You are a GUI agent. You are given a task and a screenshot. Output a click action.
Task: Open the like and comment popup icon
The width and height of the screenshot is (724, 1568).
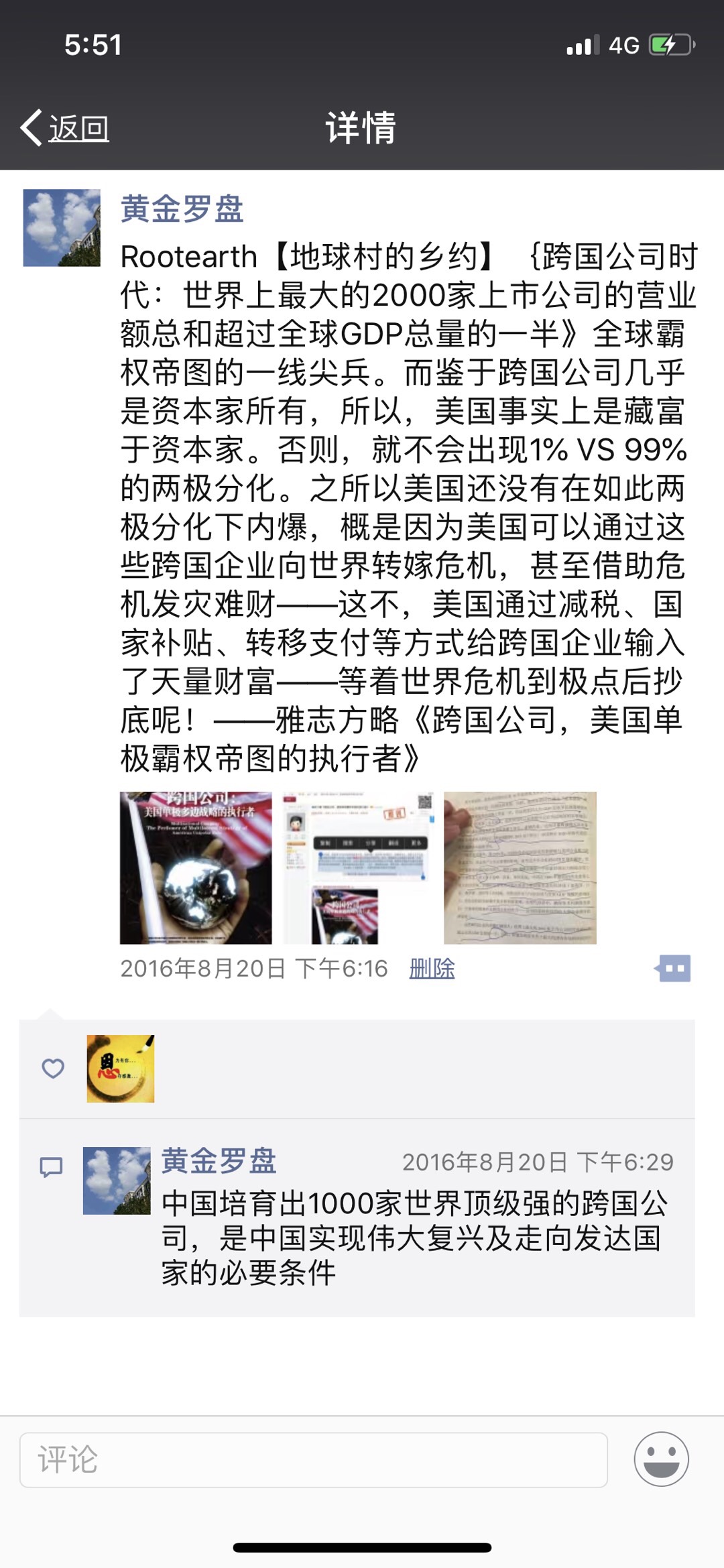tap(673, 968)
